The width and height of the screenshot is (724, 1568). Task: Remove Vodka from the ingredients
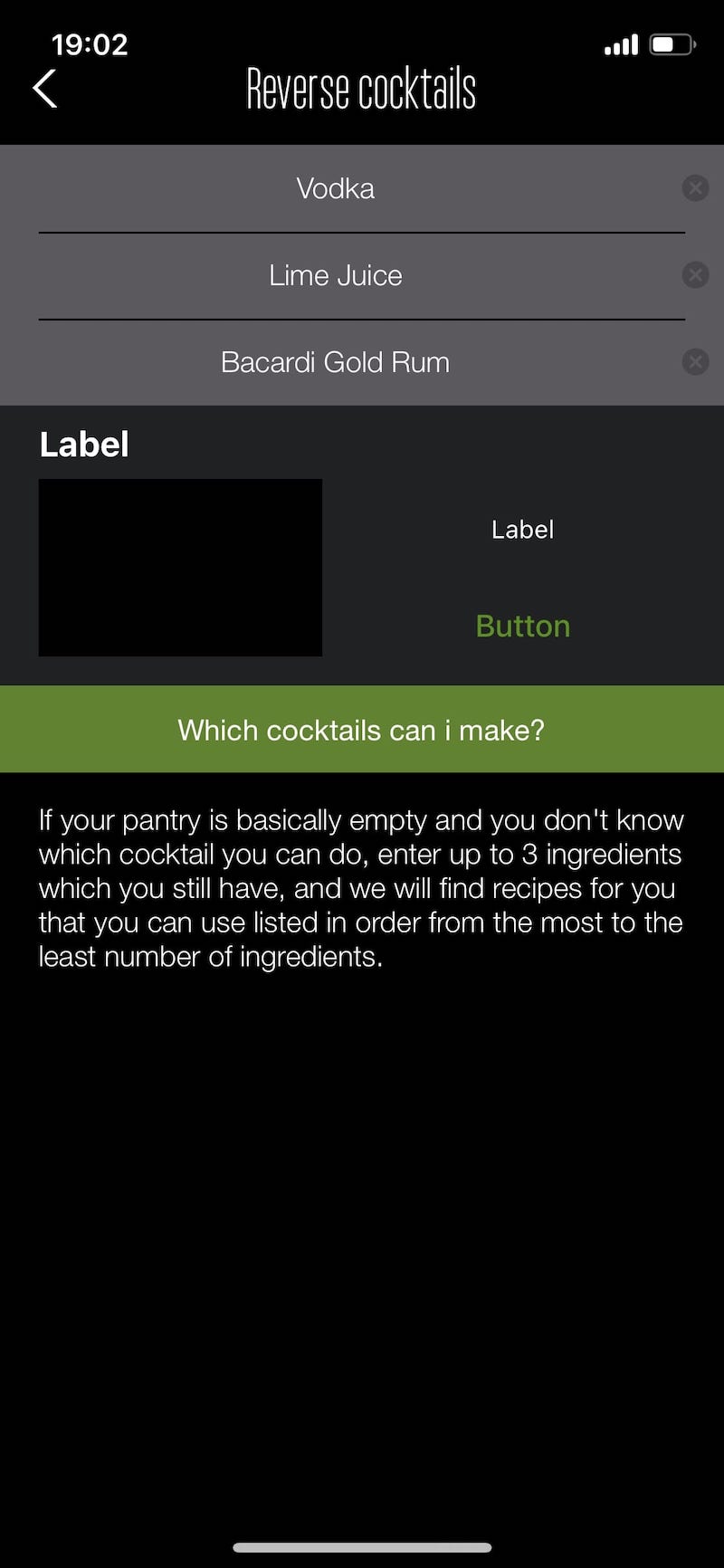(695, 188)
